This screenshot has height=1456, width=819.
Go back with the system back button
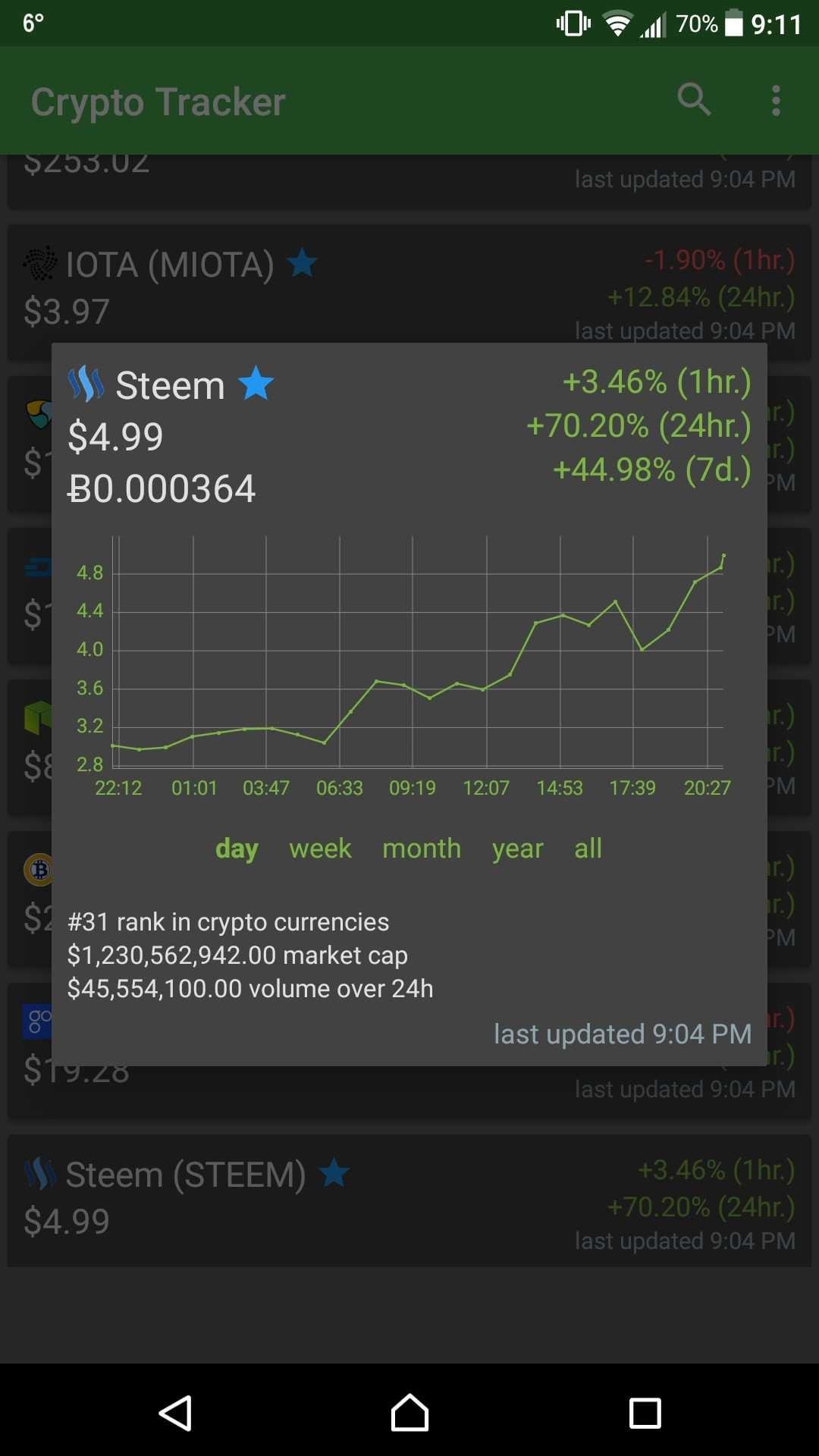[175, 1414]
